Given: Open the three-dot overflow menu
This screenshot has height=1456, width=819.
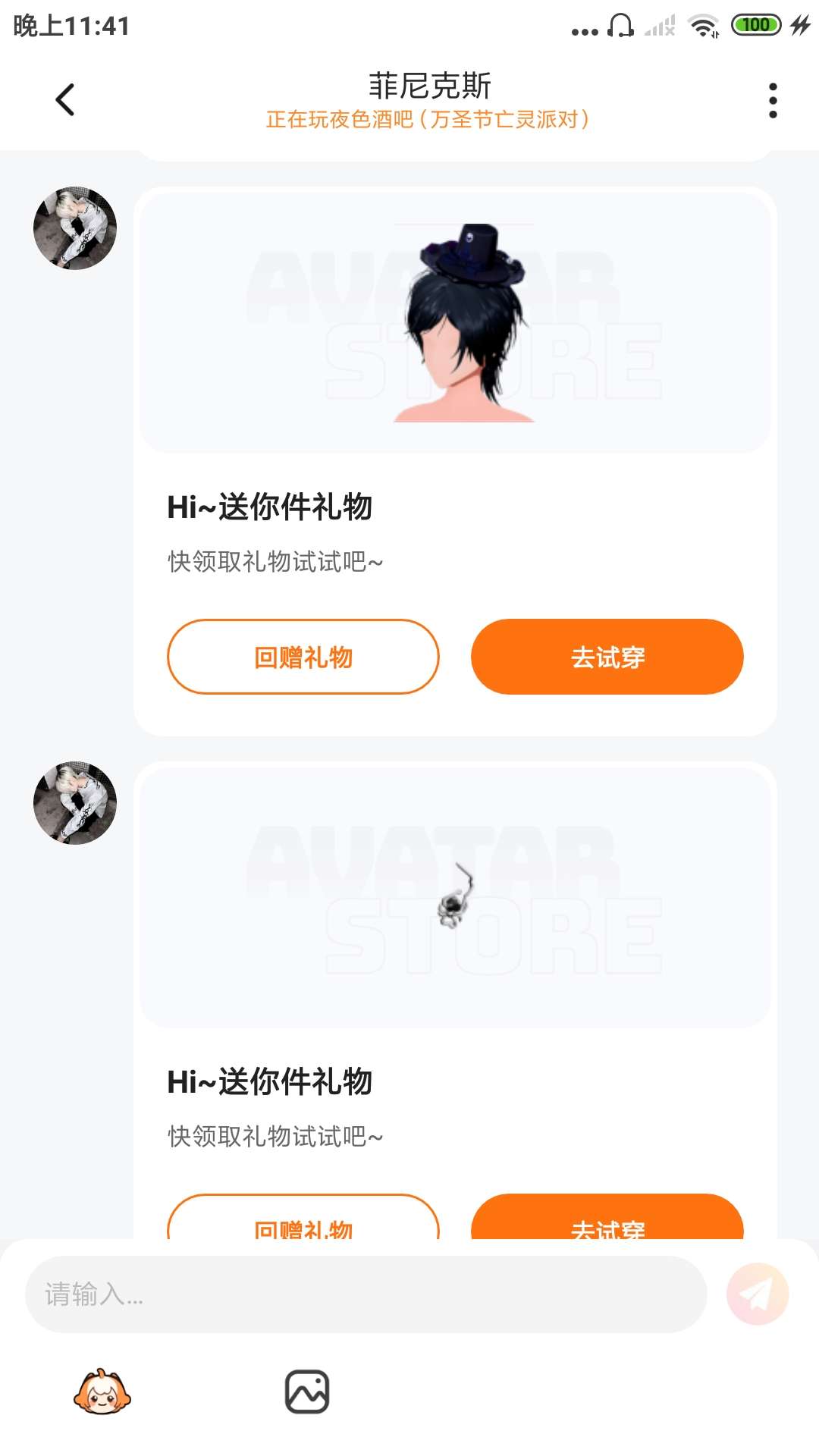Looking at the screenshot, I should (773, 100).
